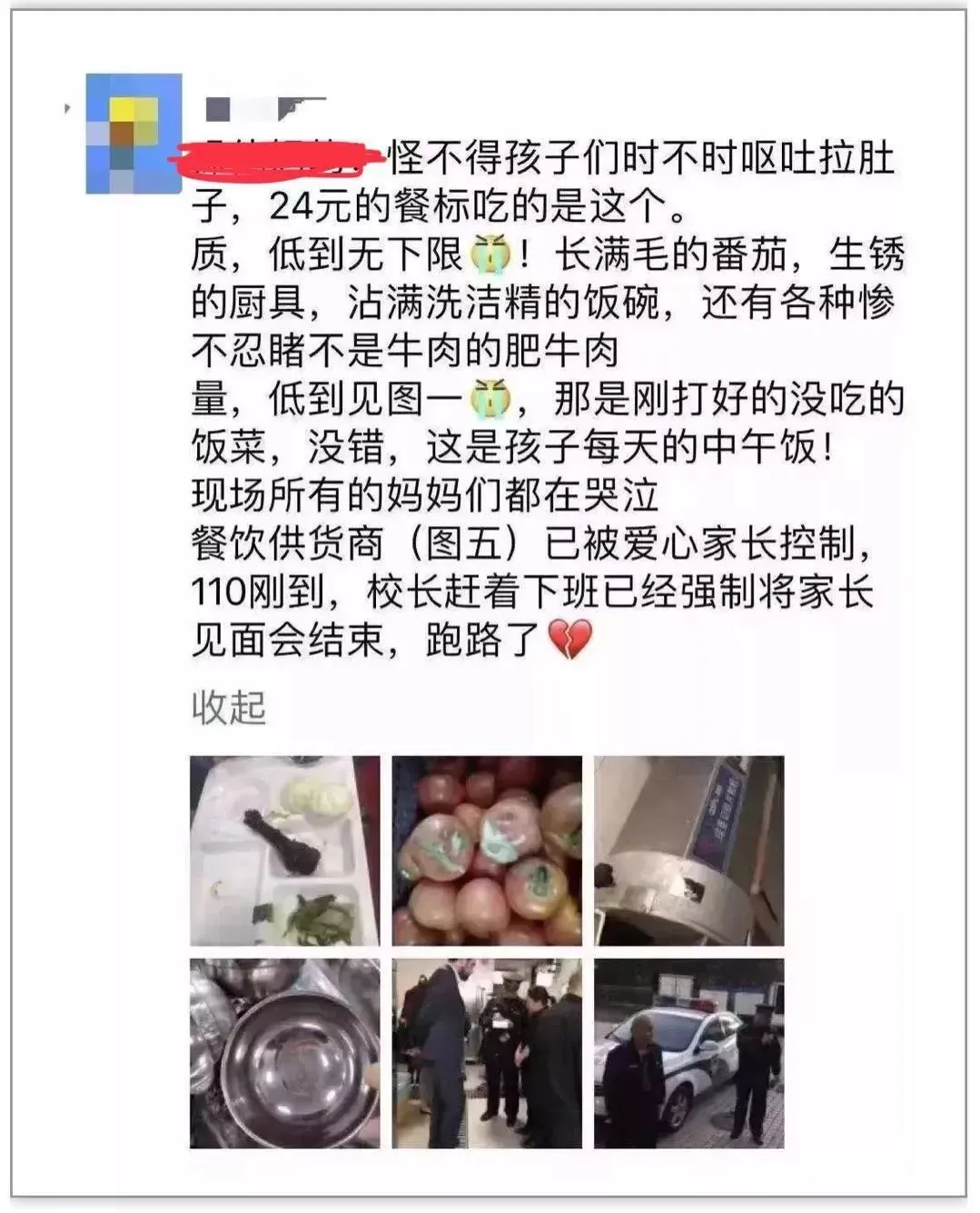Collapse the post text with 收起
Viewport: 980px width, 1213px height.
click(x=228, y=707)
